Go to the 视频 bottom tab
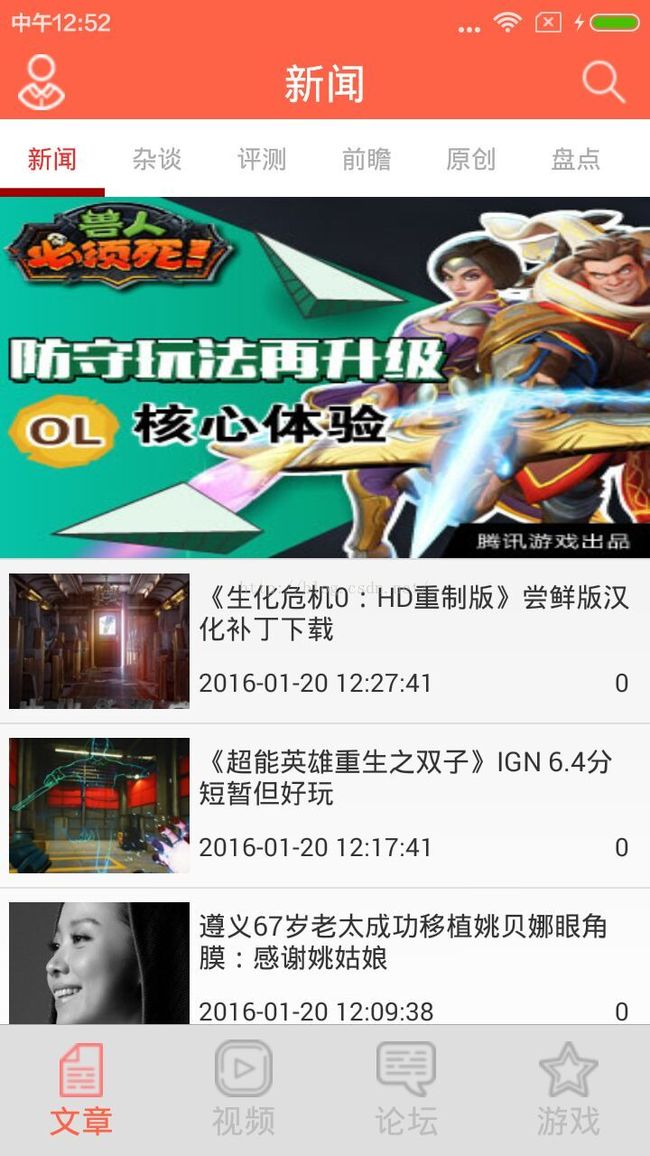The height and width of the screenshot is (1156, 650). pyautogui.click(x=244, y=1090)
